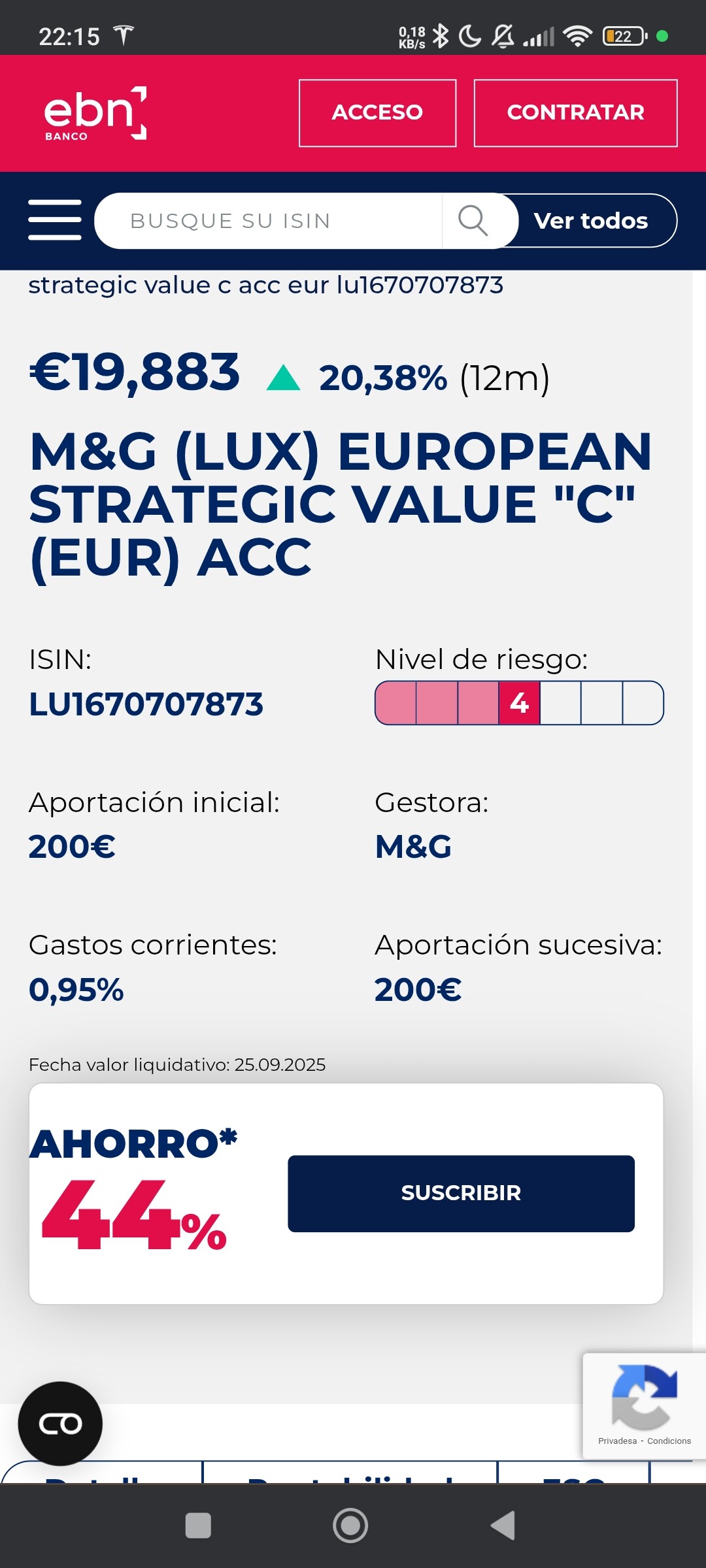Screen dimensions: 706x1568
Task: Go back with the system back button
Action: pyautogui.click(x=503, y=1526)
